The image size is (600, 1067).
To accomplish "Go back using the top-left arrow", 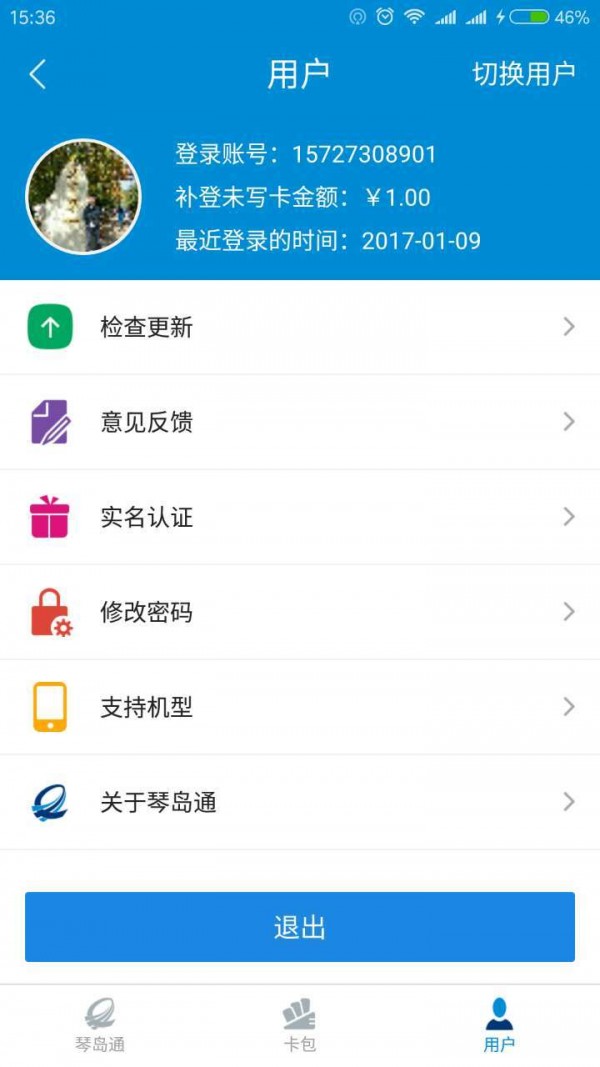I will [38, 74].
